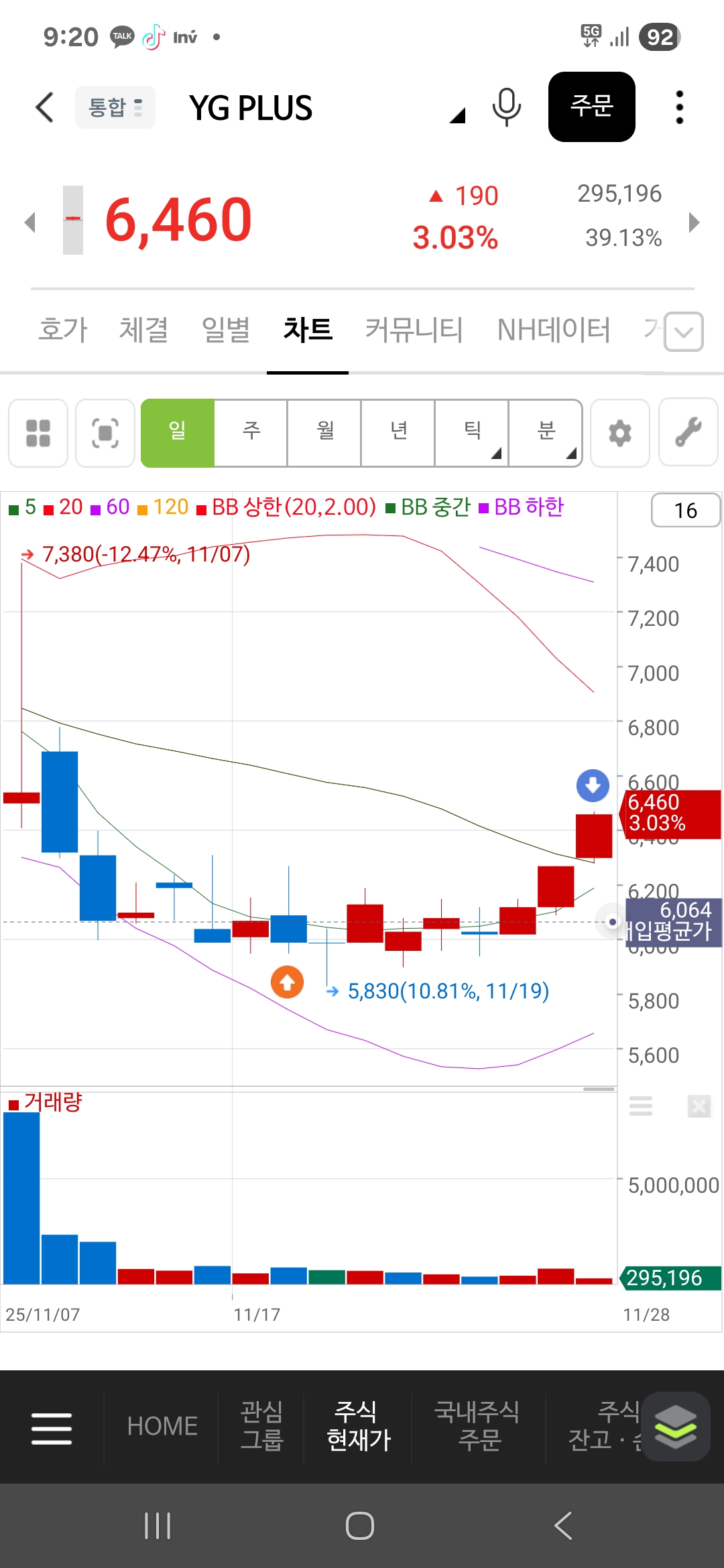Select the 월 monthly chart period
This screenshot has width=724, height=1568.
pyautogui.click(x=325, y=432)
